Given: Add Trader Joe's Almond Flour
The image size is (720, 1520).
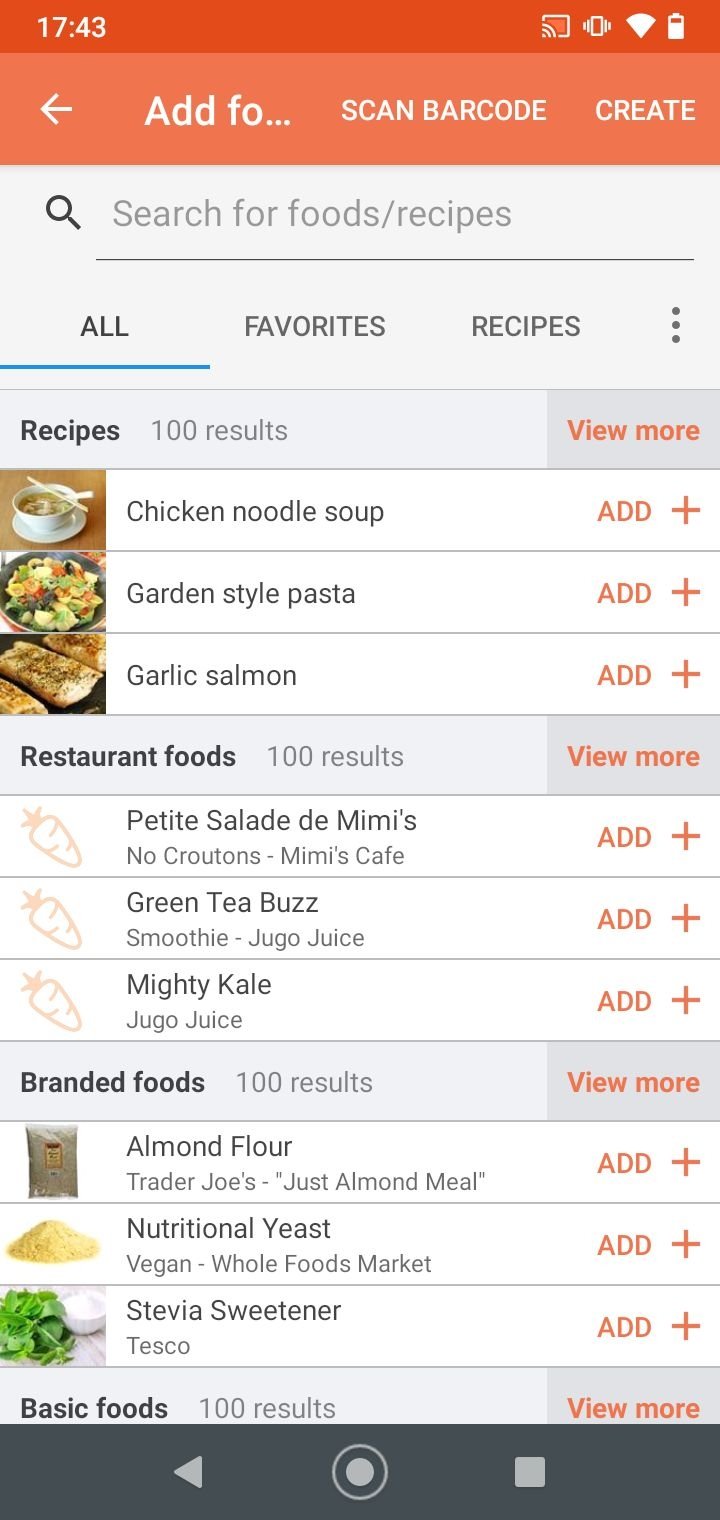Looking at the screenshot, I should click(648, 1163).
